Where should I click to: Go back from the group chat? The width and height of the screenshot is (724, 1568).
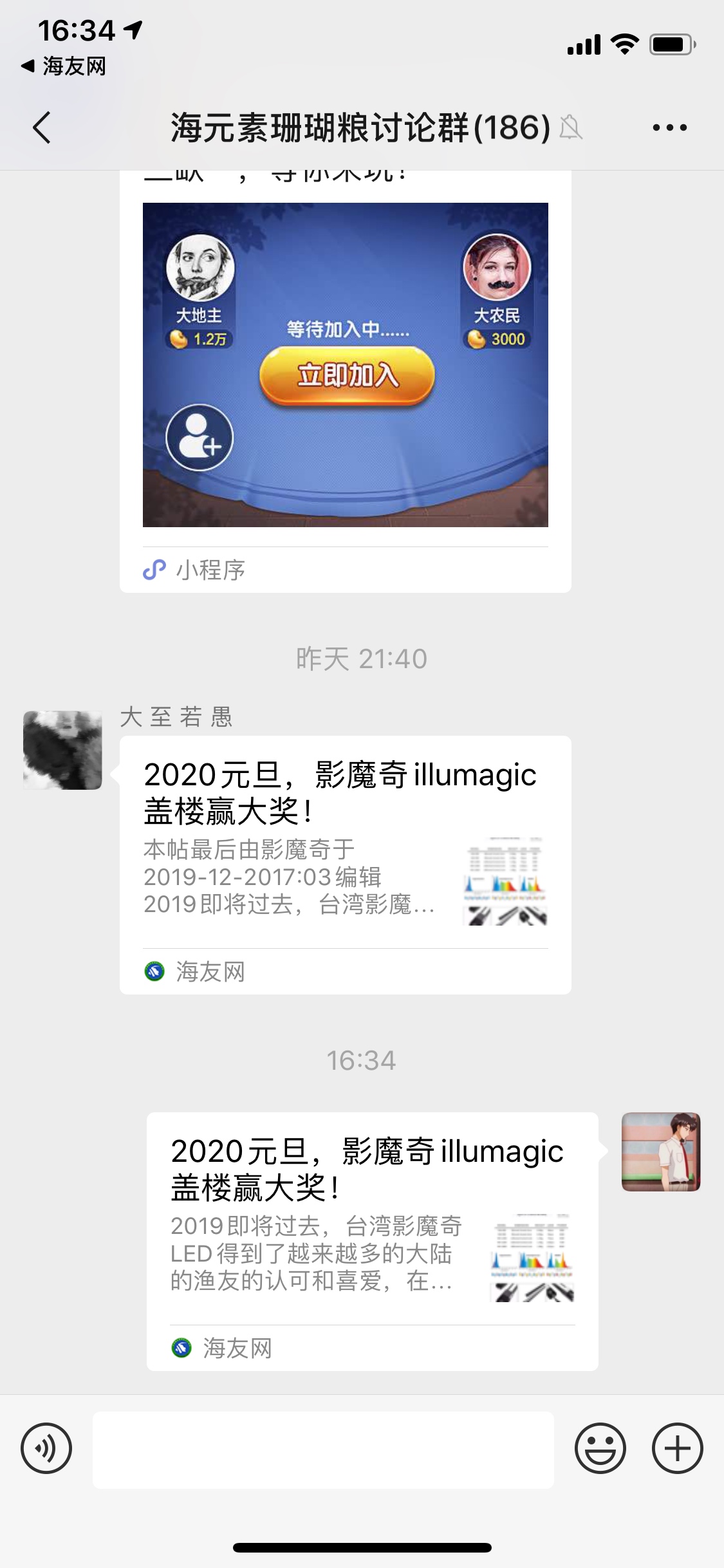(x=42, y=127)
